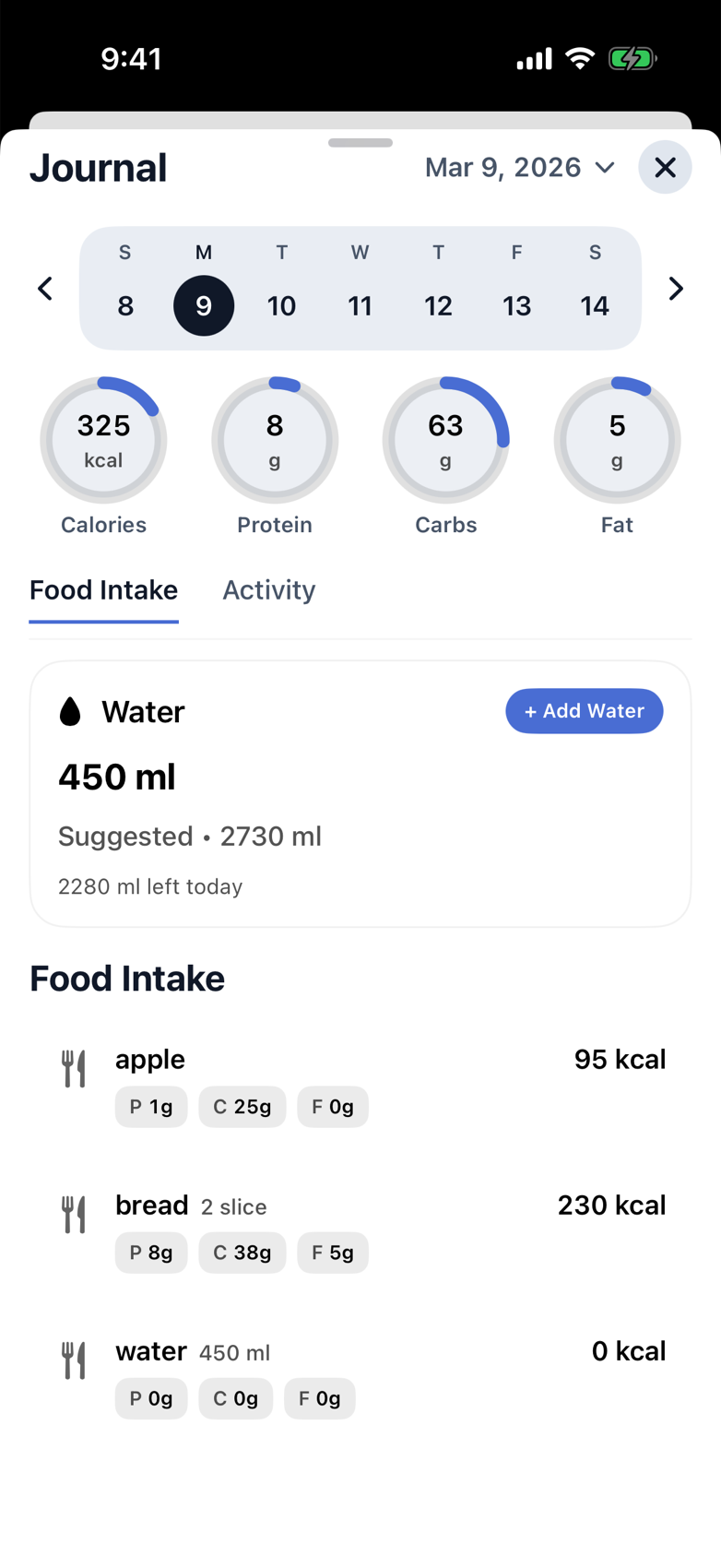
Task: Select day 10 in the week strip
Action: coord(281,304)
